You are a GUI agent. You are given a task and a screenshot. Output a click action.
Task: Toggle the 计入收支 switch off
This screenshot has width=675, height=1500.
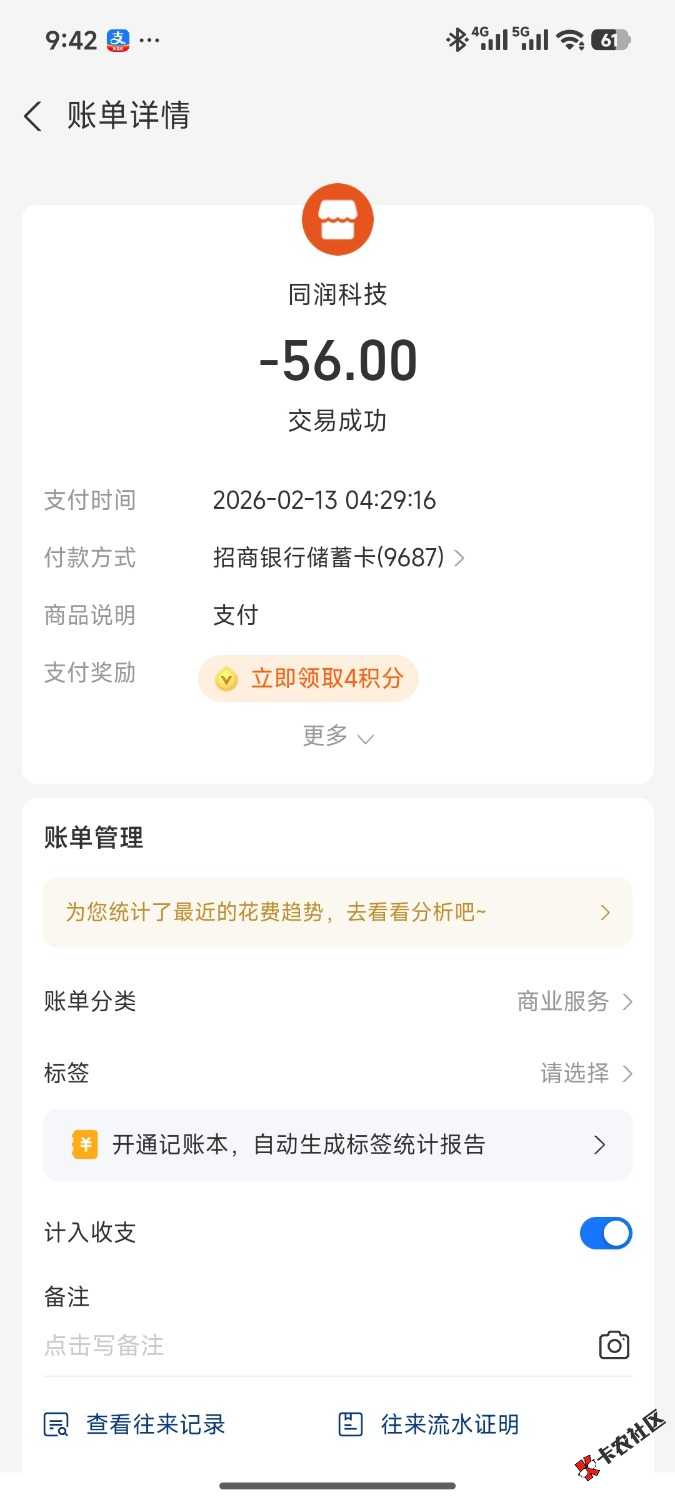coord(605,1233)
